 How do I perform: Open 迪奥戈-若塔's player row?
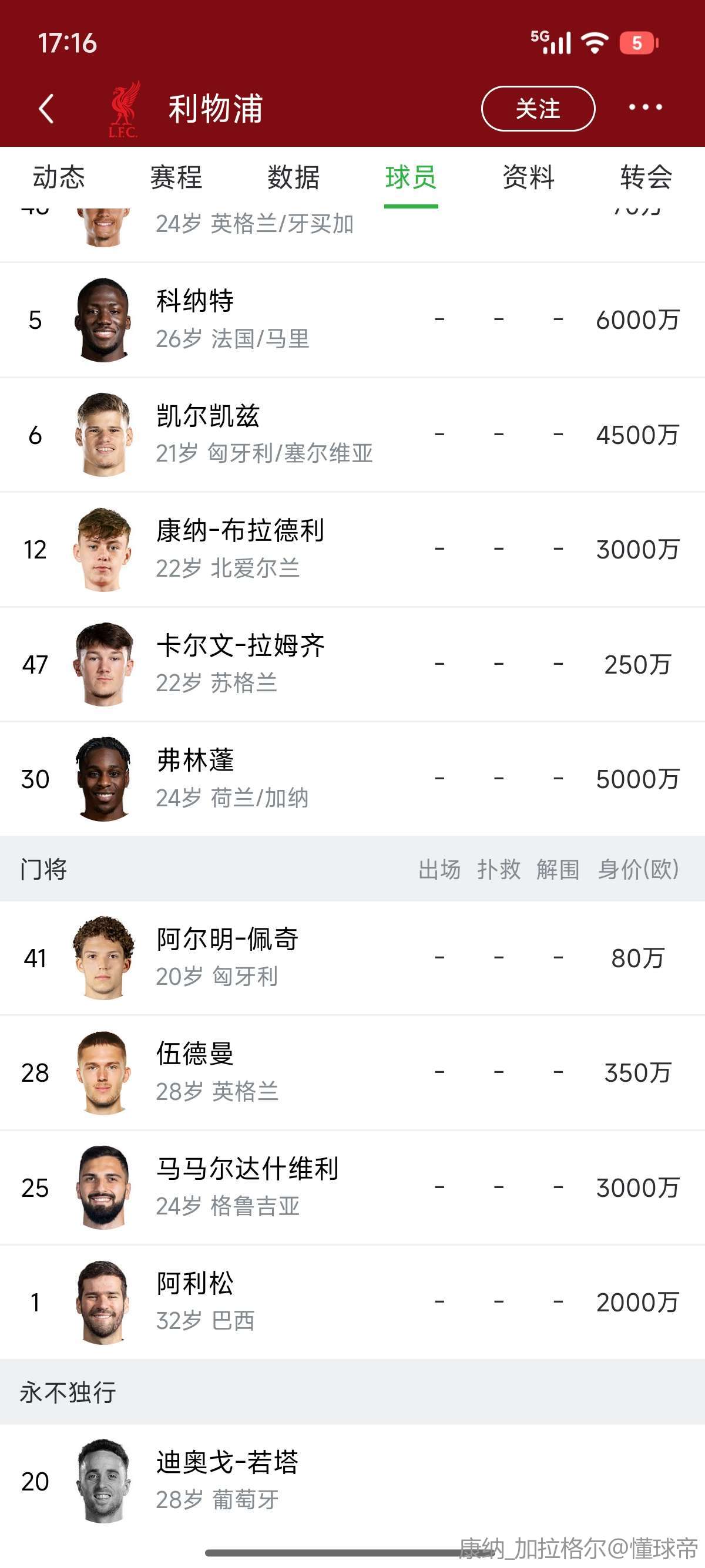click(x=352, y=1481)
